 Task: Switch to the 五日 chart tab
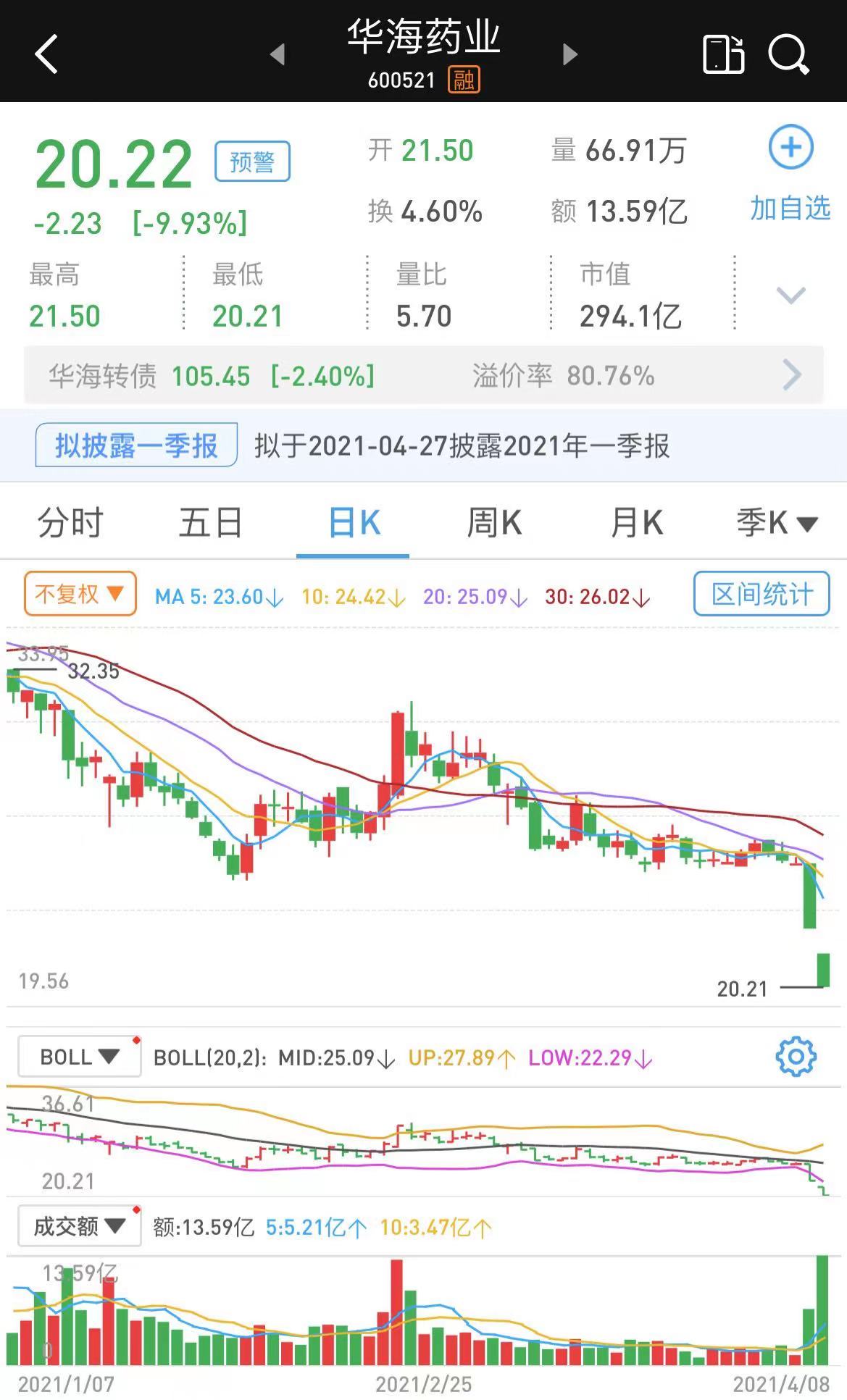pyautogui.click(x=211, y=522)
